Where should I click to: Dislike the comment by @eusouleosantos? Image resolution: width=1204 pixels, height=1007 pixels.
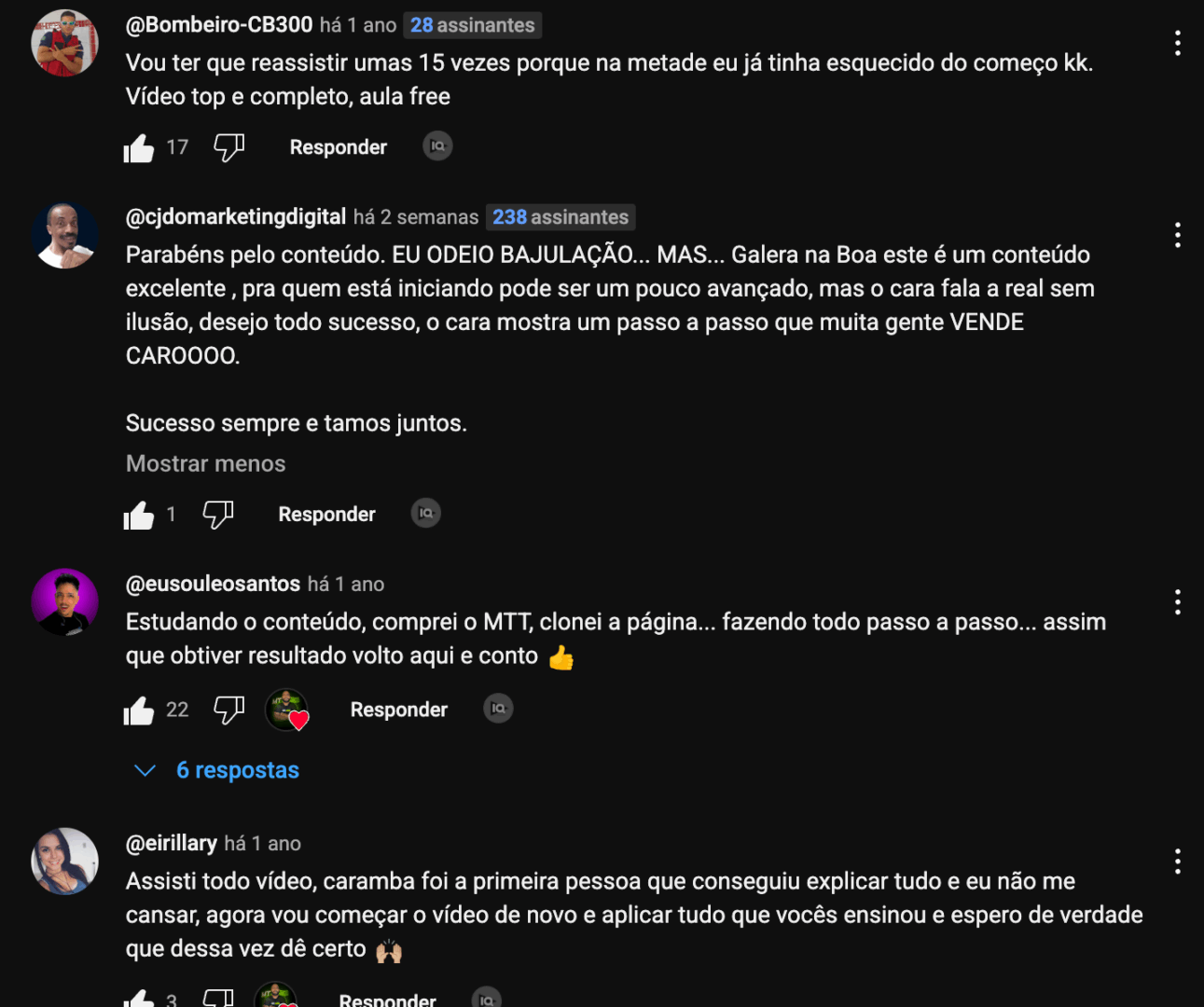(x=228, y=710)
